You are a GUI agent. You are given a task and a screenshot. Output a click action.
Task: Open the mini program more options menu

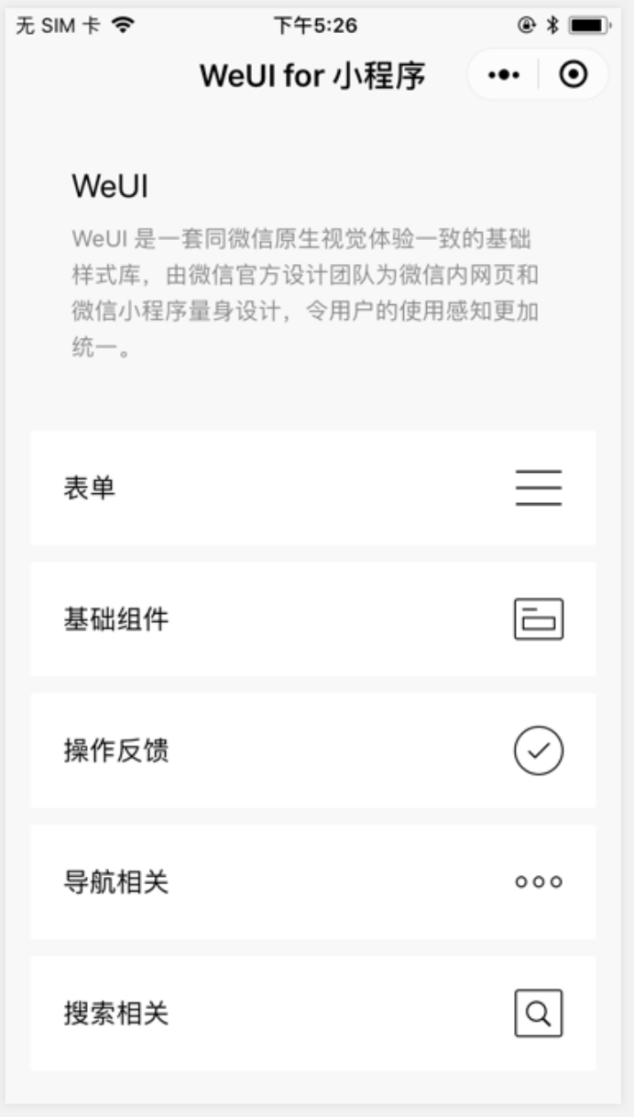pos(503,75)
